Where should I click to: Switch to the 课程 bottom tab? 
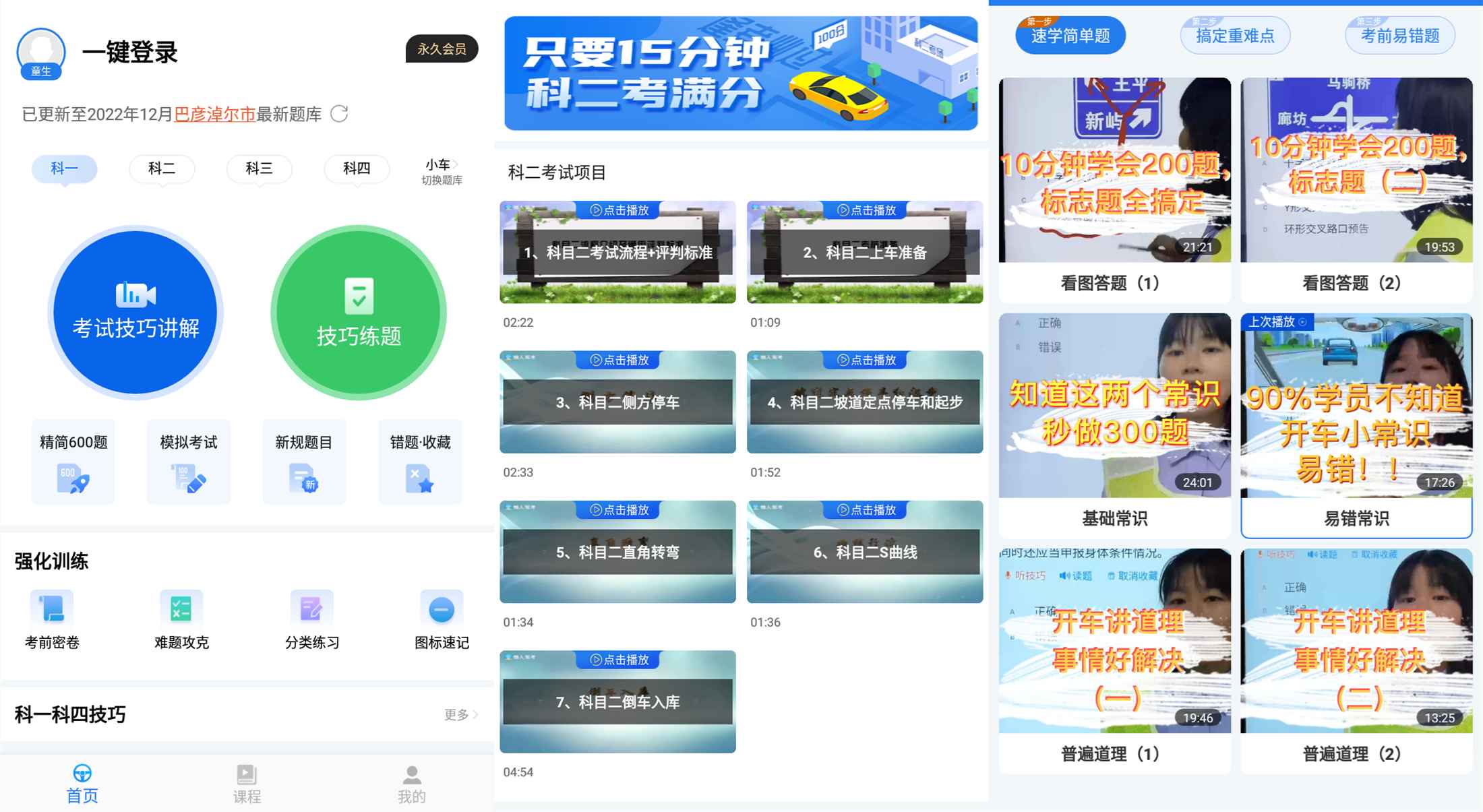pos(247,784)
